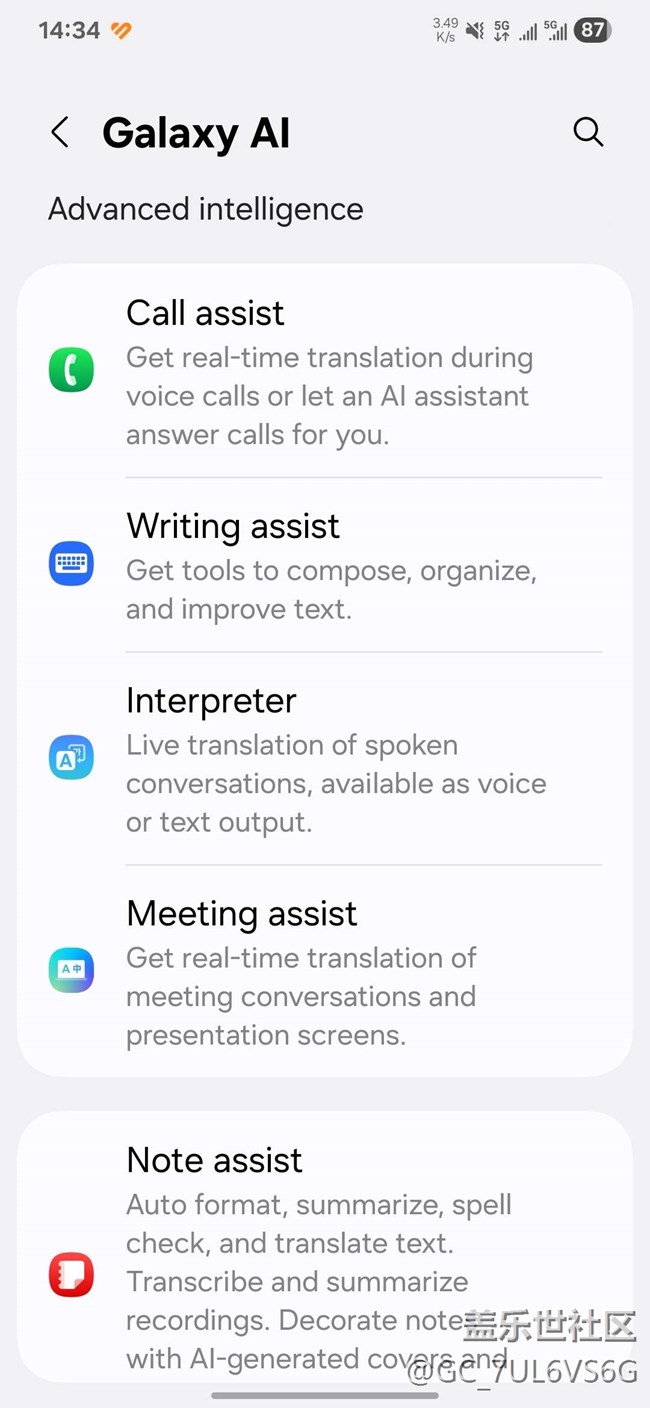Select the Interpreter option
Viewport: 650px width, 1408px height.
(325, 759)
